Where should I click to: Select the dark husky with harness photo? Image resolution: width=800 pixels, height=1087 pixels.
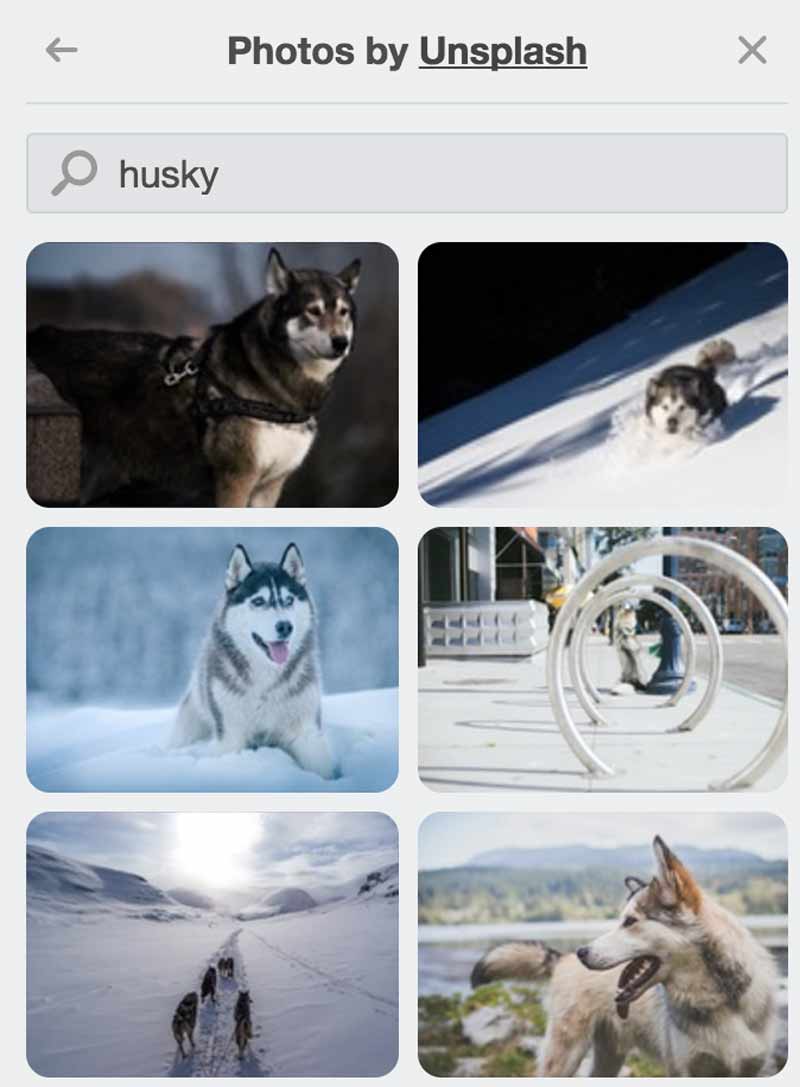(x=212, y=374)
